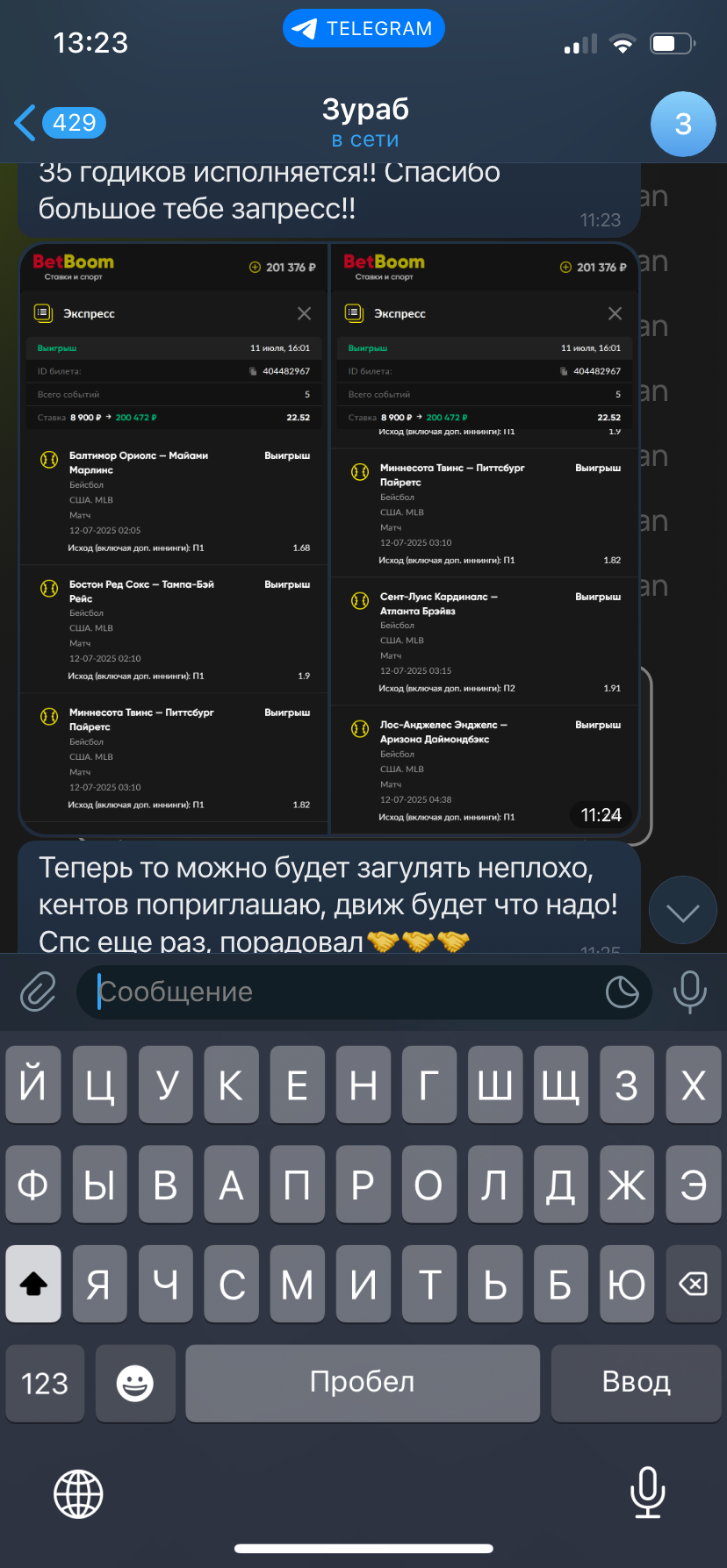727x1568 pixels.
Task: Tap the Ввод return key
Action: [x=637, y=1383]
